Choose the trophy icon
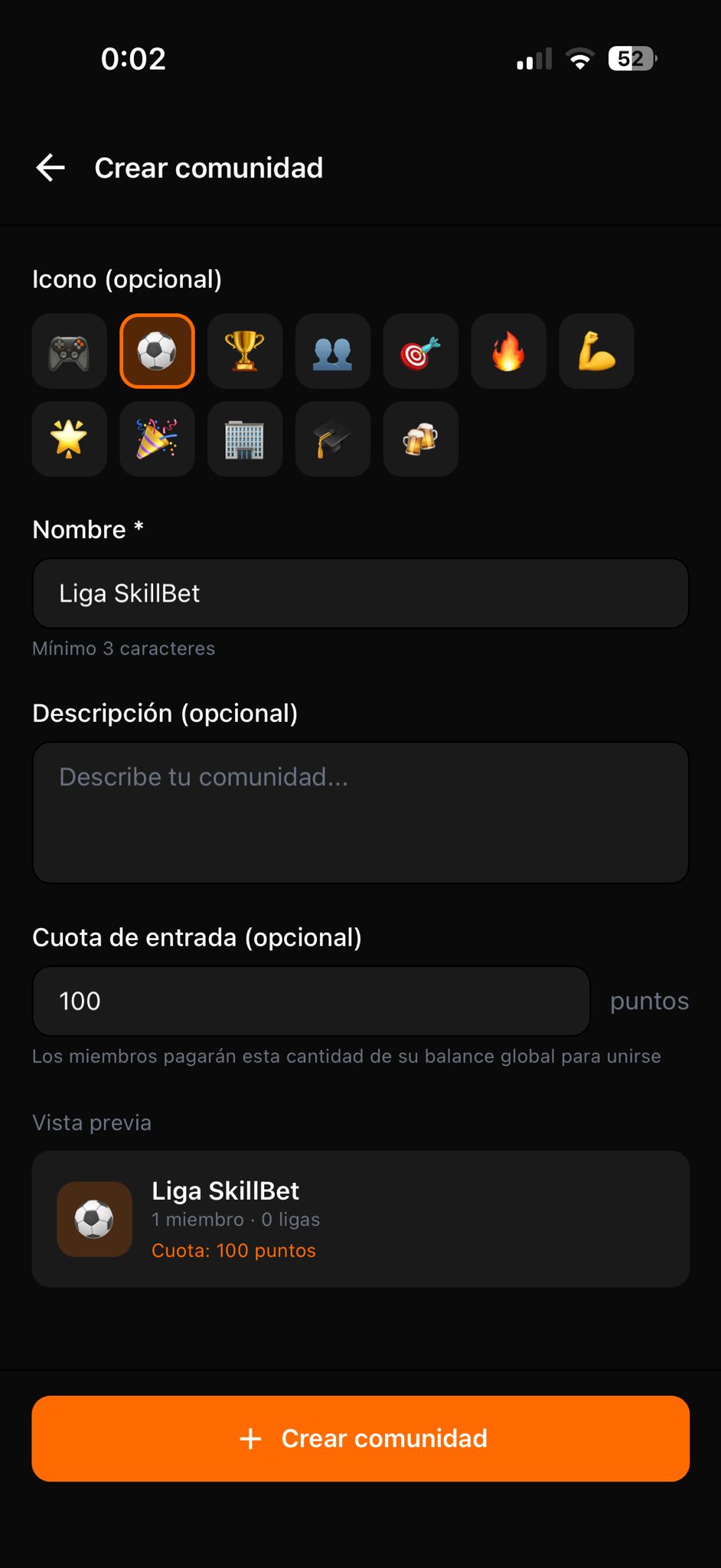 [x=245, y=351]
